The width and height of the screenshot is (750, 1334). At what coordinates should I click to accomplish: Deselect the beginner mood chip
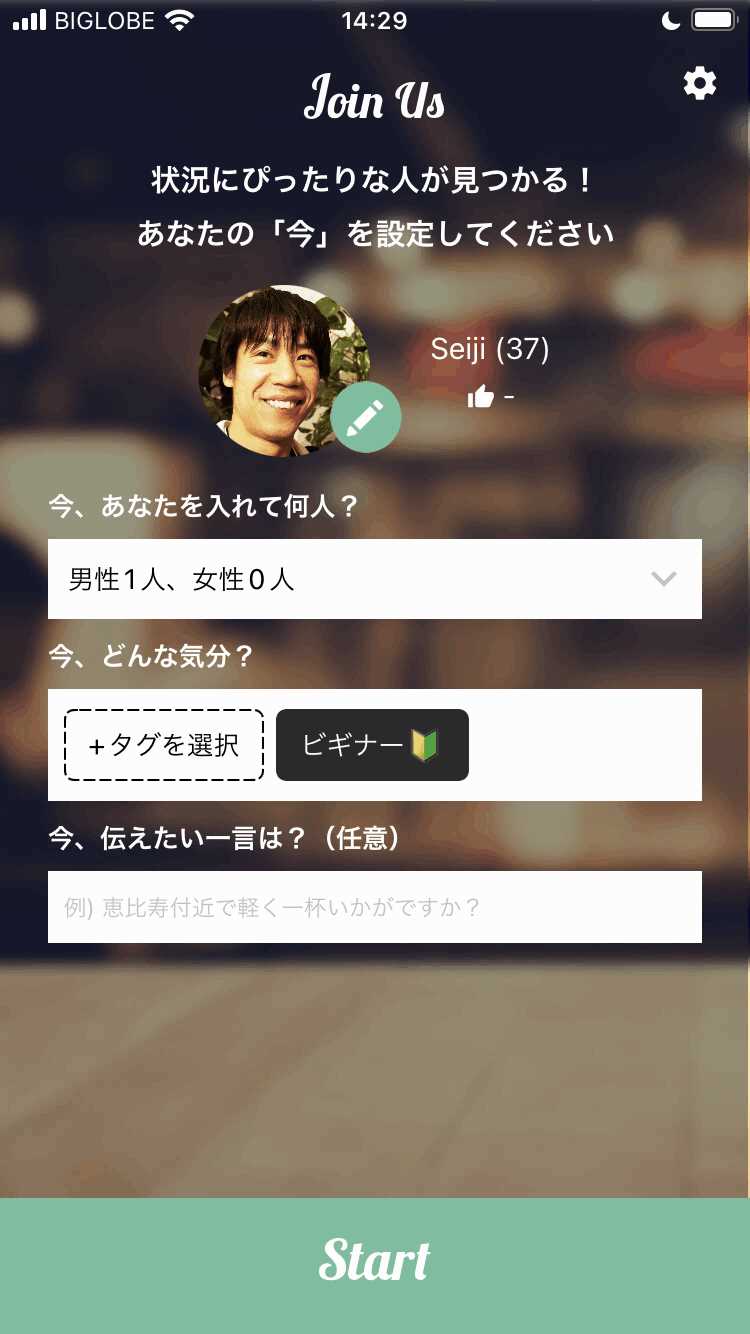tap(371, 744)
